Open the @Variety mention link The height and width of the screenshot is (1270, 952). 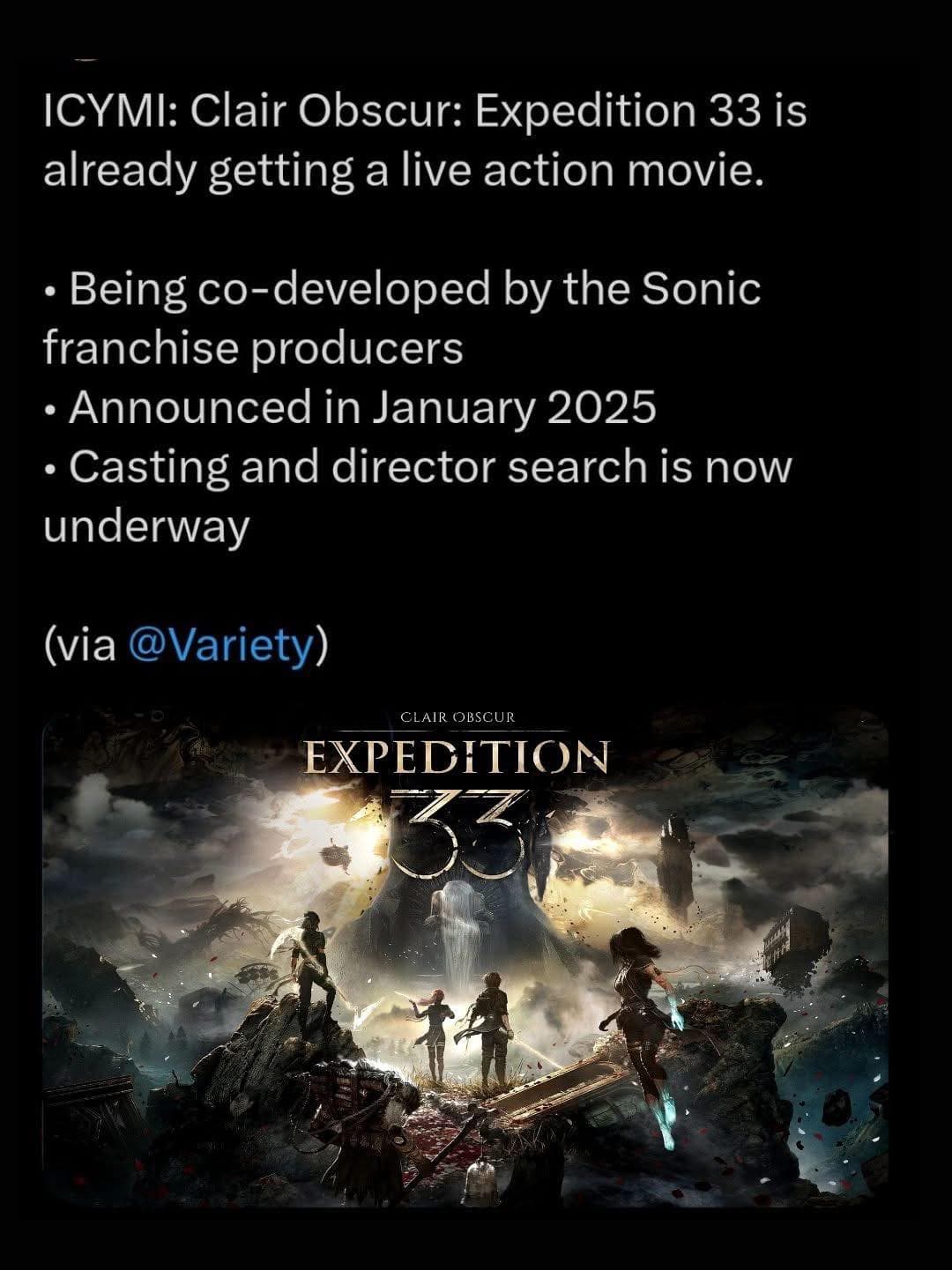[220, 646]
